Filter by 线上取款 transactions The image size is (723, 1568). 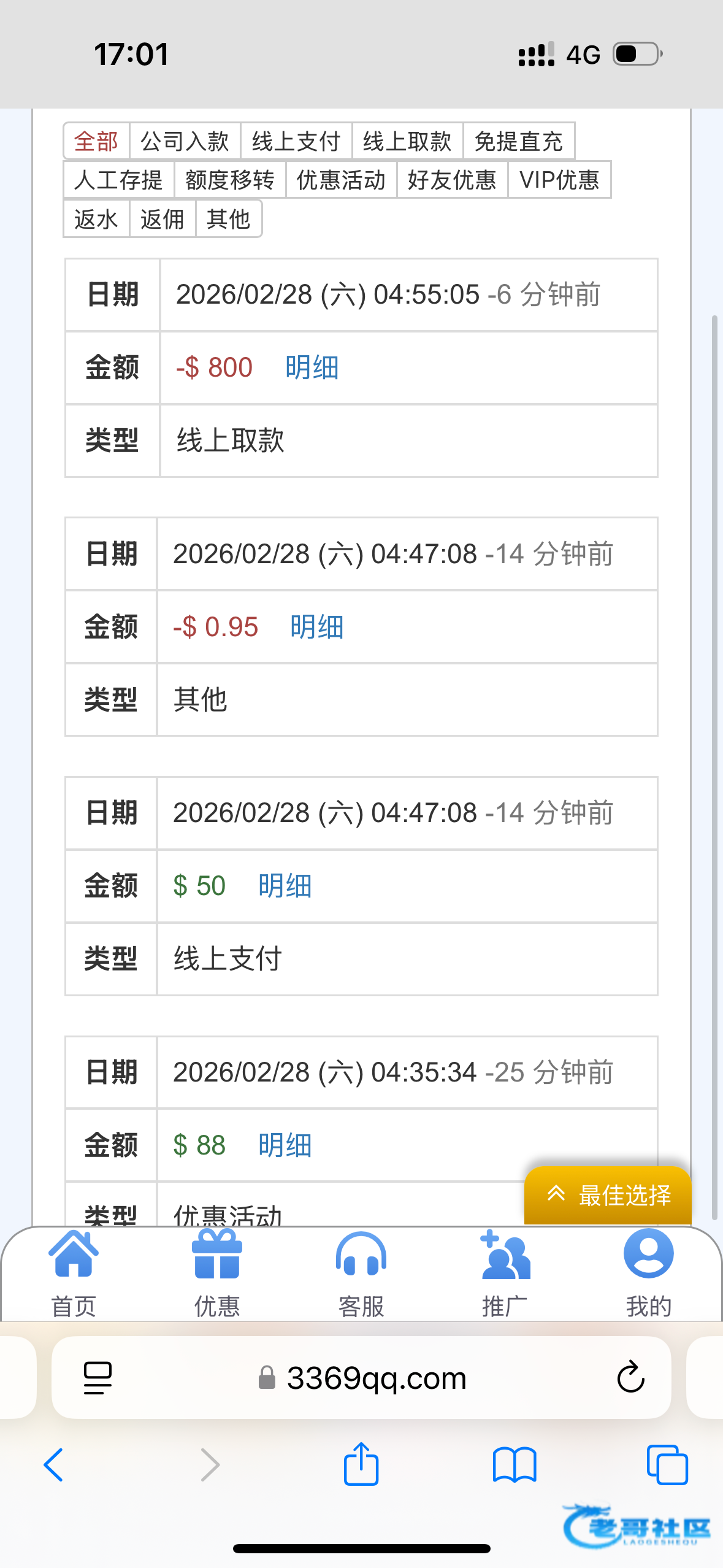tap(407, 141)
